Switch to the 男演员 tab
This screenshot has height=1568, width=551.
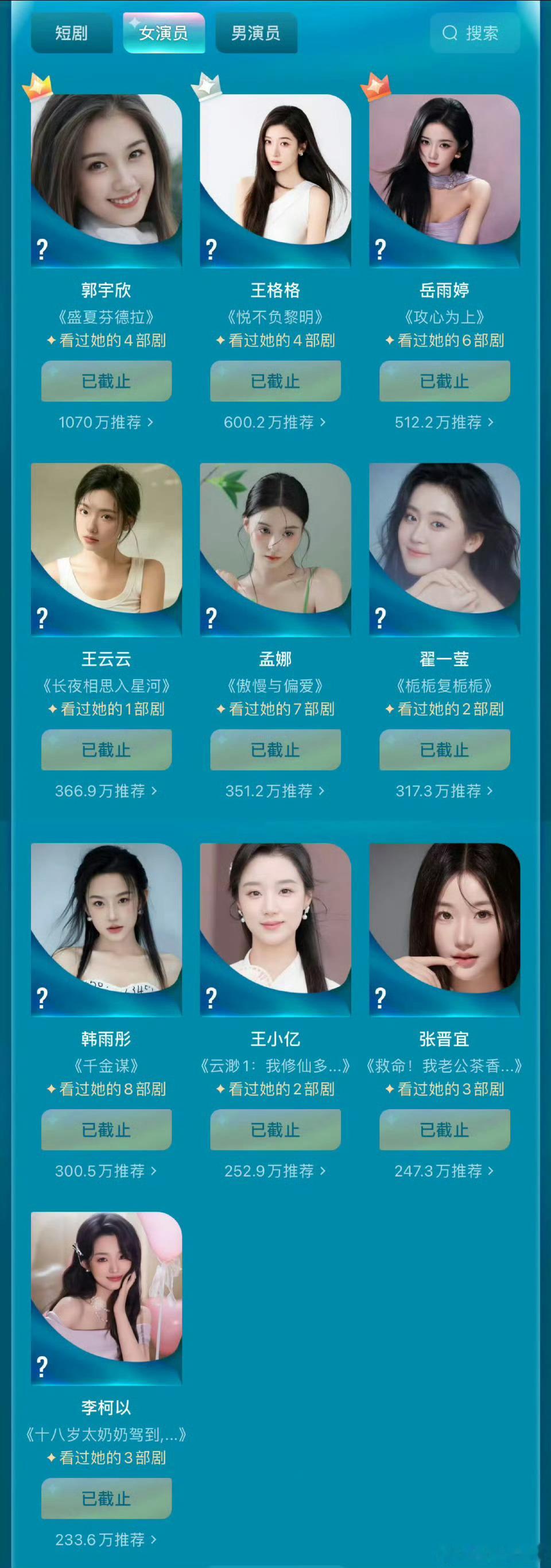tap(256, 34)
